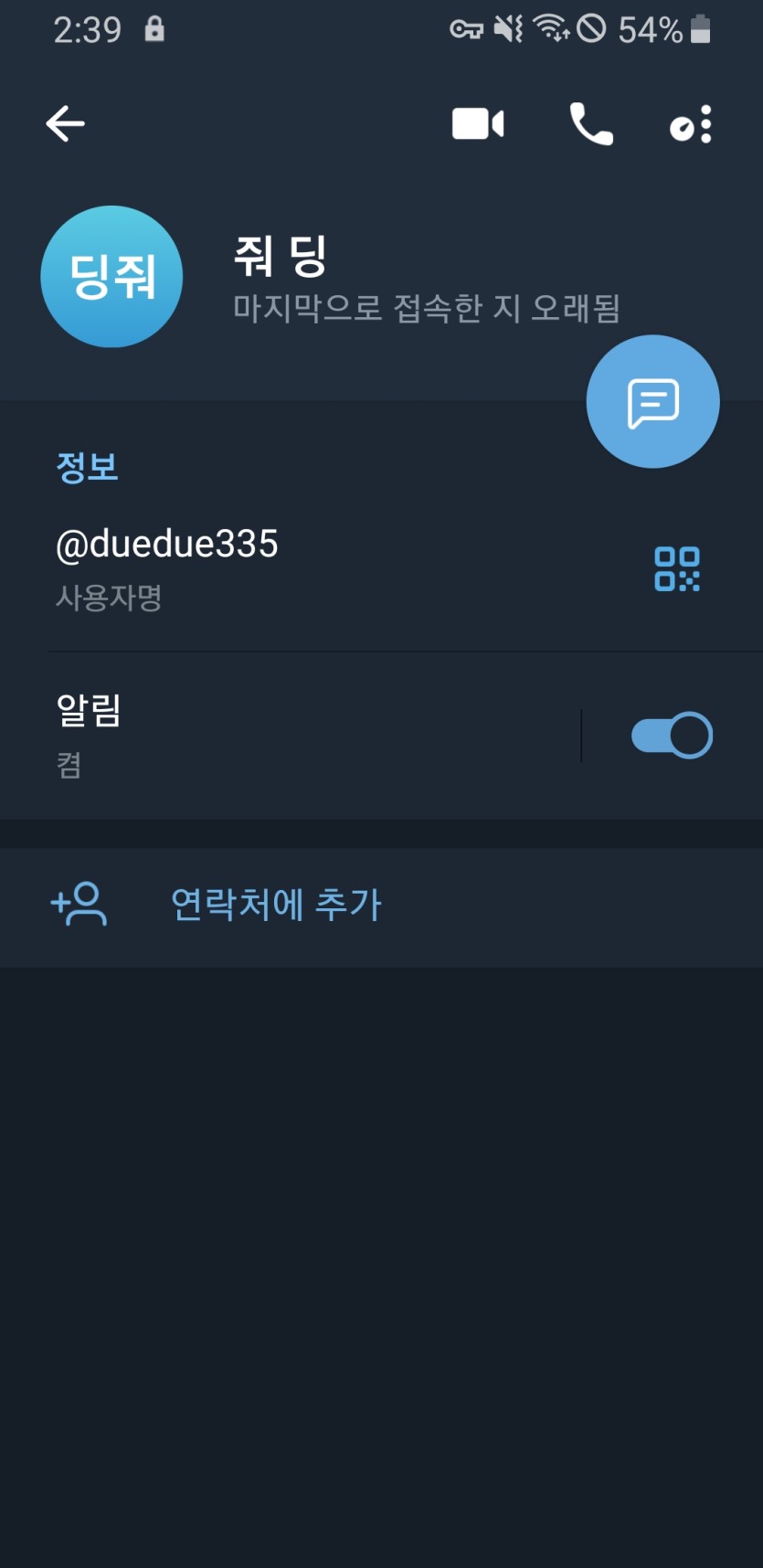This screenshot has height=1568, width=763.
Task: Select 연락처에 추가 to add contact
Action: [x=274, y=905]
